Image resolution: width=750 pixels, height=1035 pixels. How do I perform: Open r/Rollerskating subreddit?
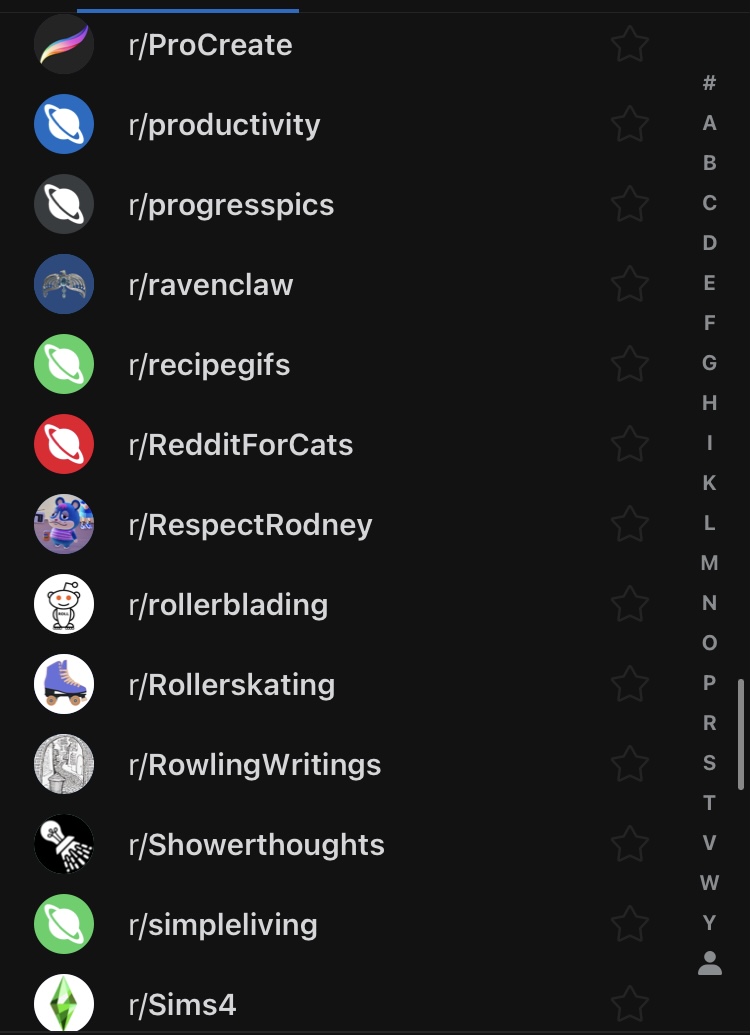tap(231, 685)
